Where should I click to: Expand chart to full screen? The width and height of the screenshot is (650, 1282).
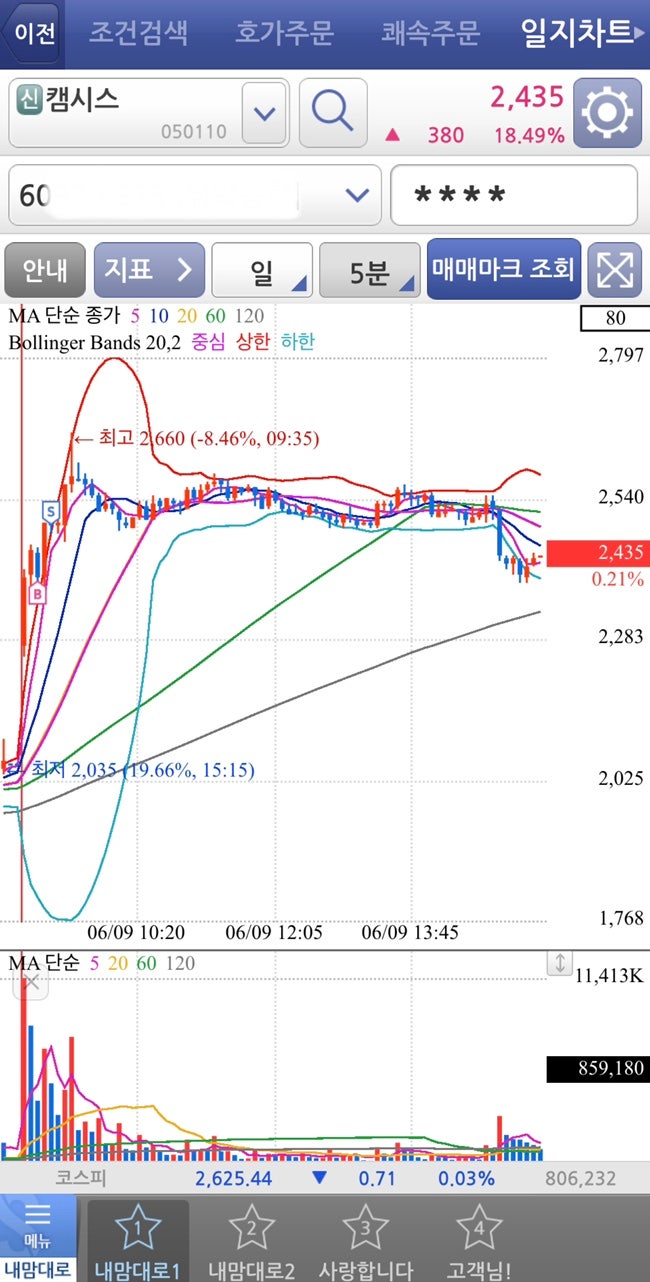[614, 270]
